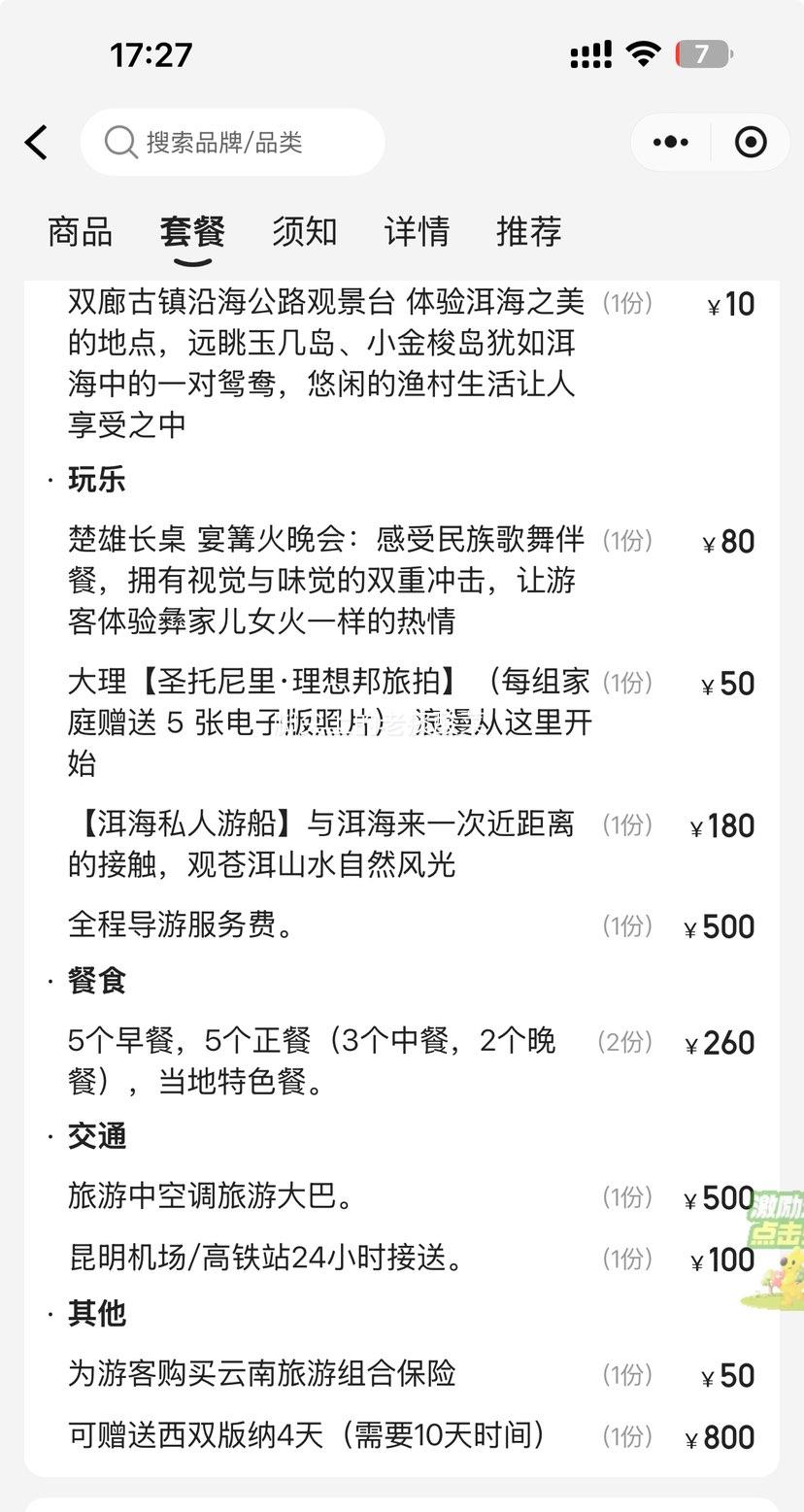This screenshot has height=1512, width=804.
Task: Open the 搜索品牌/品类 search box
Action: point(233,143)
